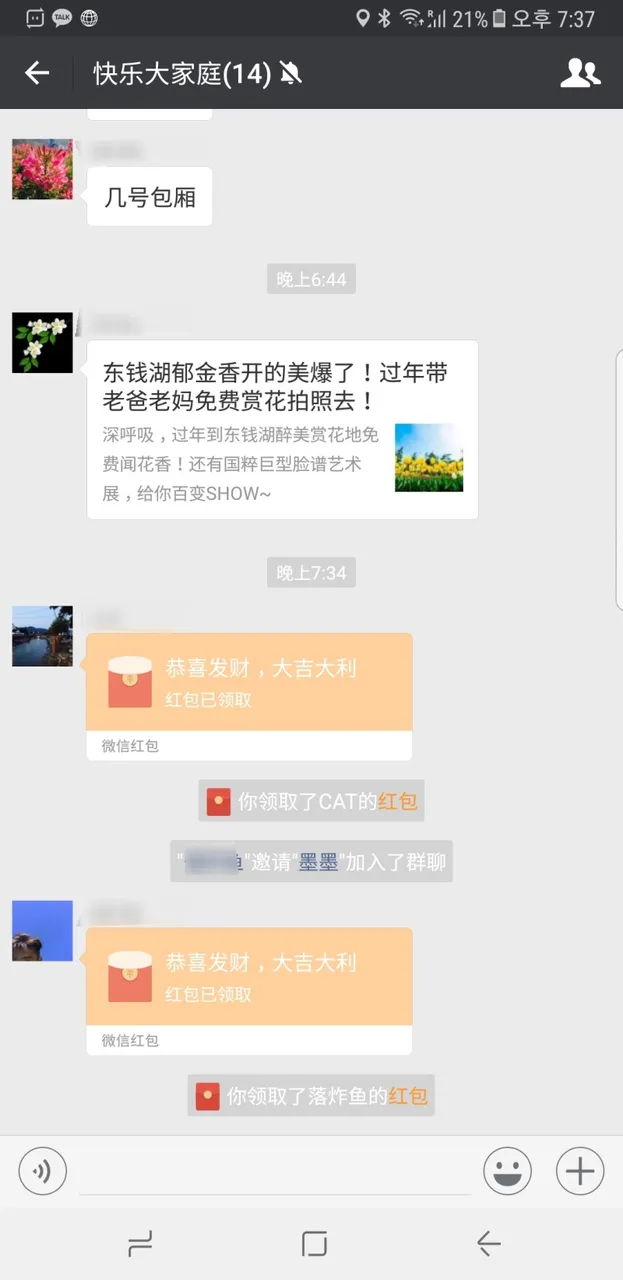Viewport: 623px width, 1280px height.
Task: Open recent apps from the navigation bar
Action: click(140, 1244)
